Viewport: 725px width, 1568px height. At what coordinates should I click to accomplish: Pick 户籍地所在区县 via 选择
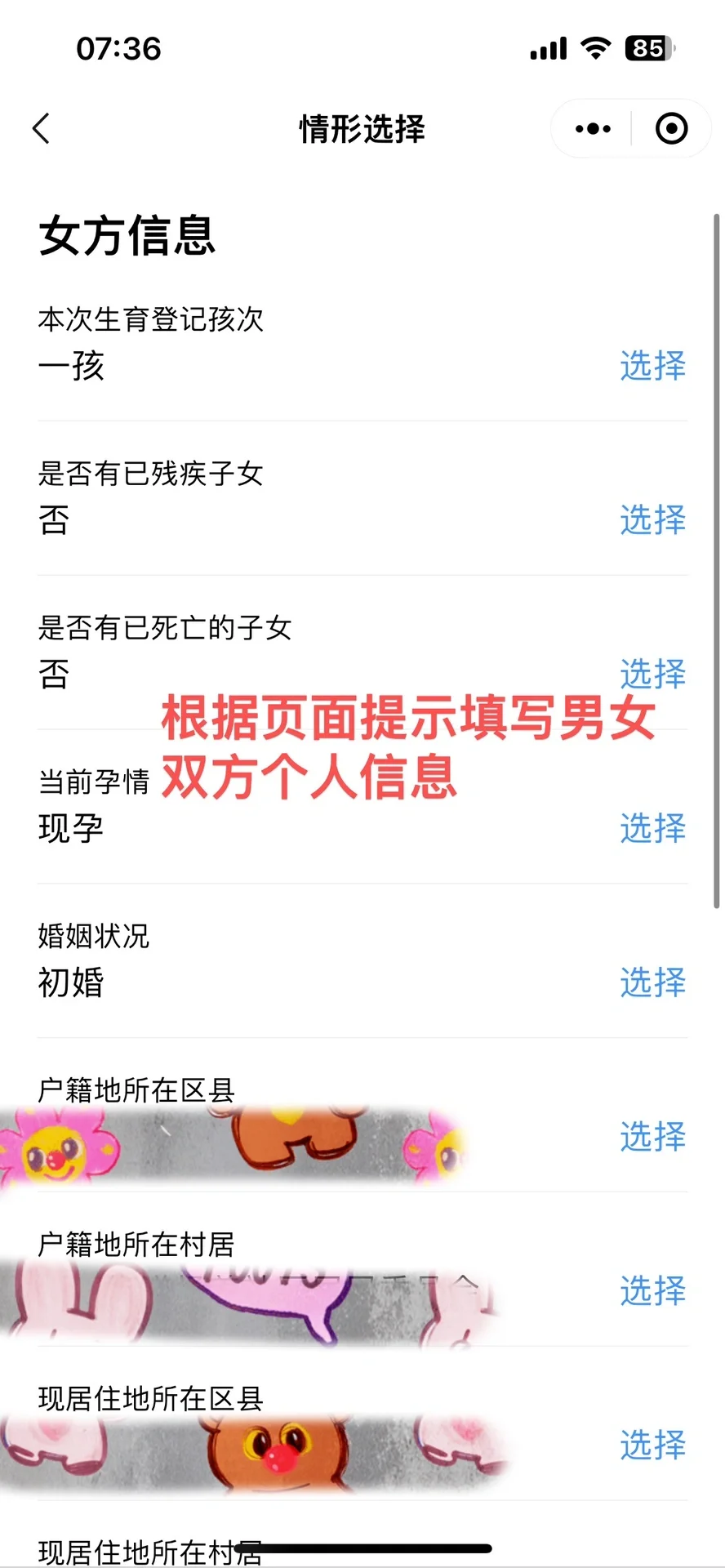652,1136
